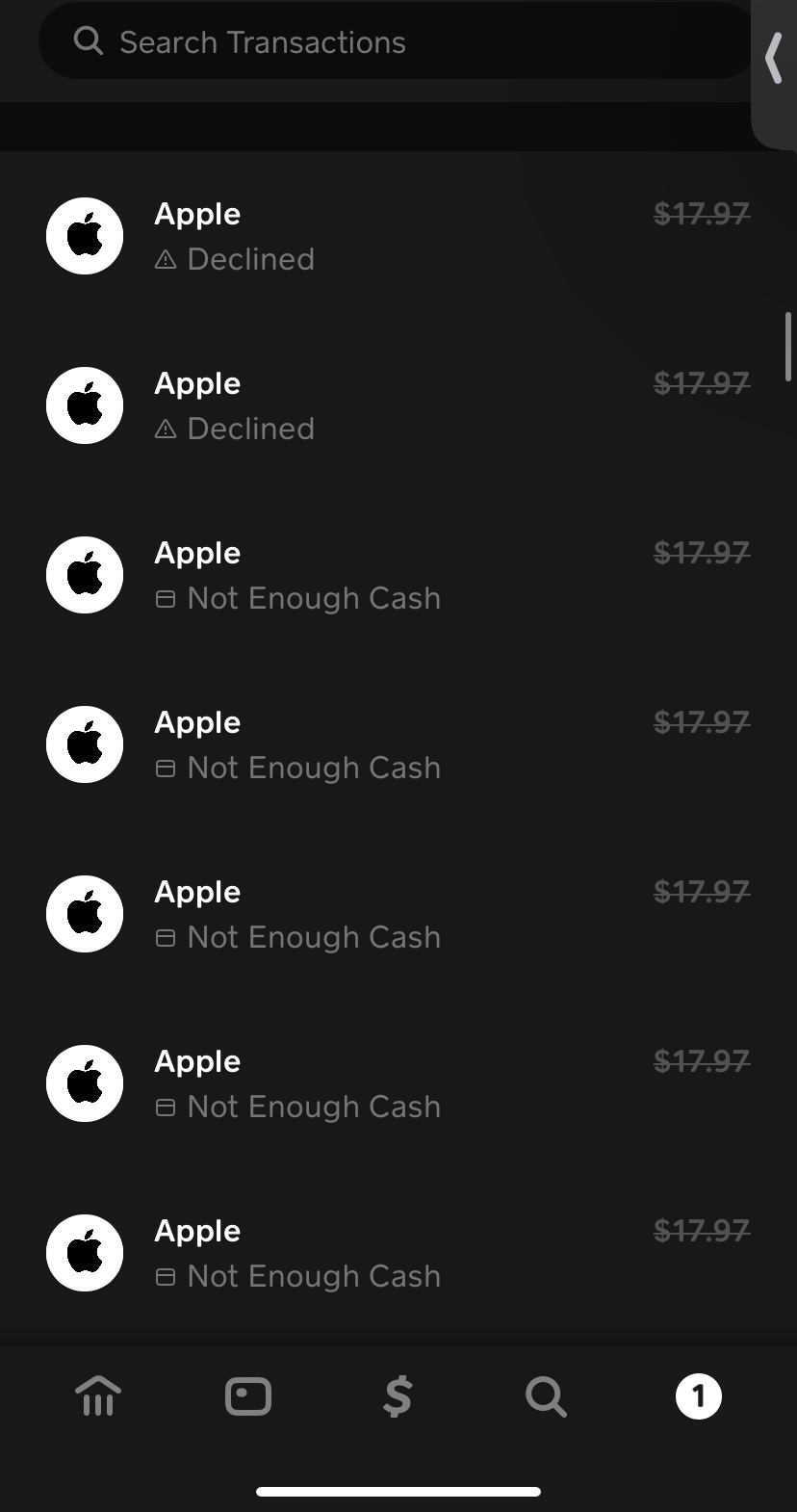Open the Discover search icon

[x=546, y=1395]
